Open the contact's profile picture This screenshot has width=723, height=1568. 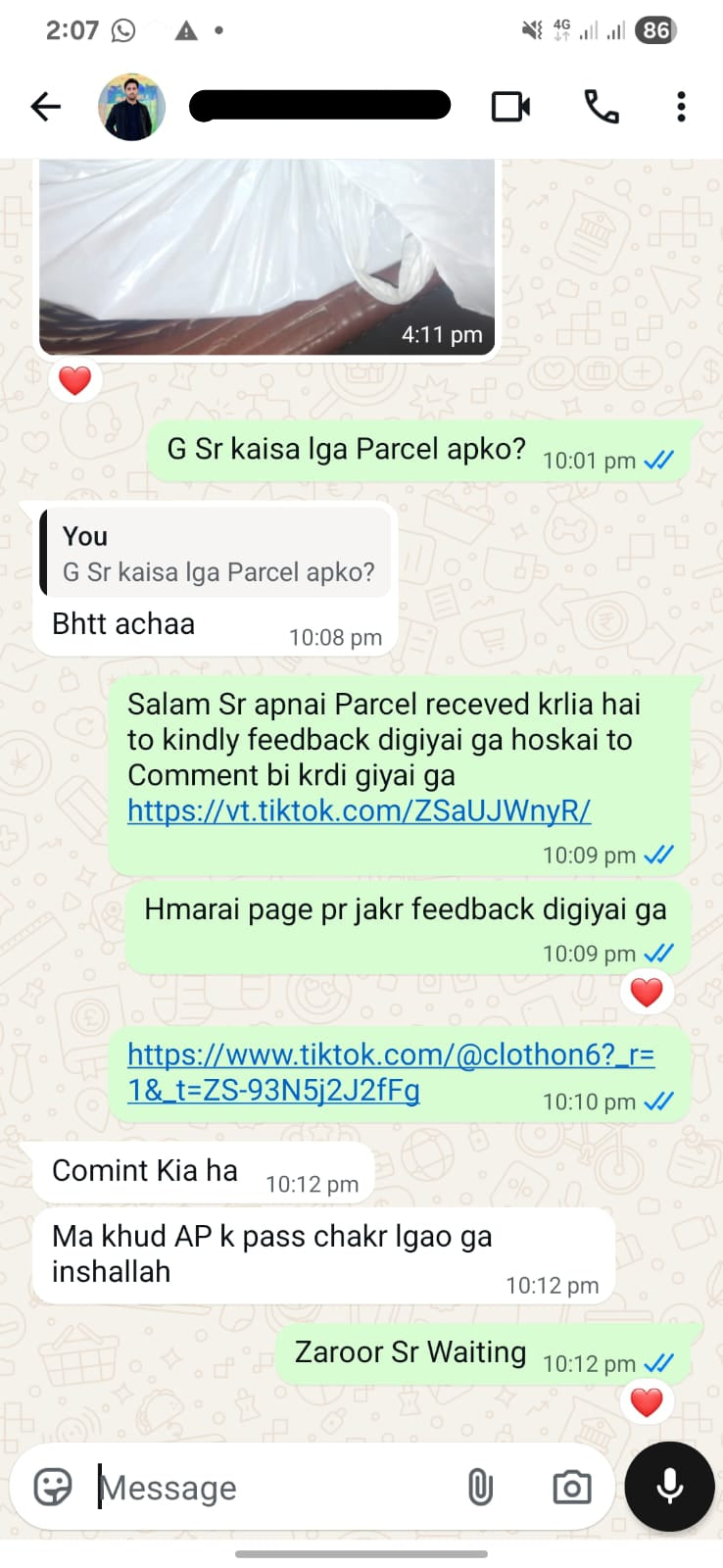coord(131,106)
